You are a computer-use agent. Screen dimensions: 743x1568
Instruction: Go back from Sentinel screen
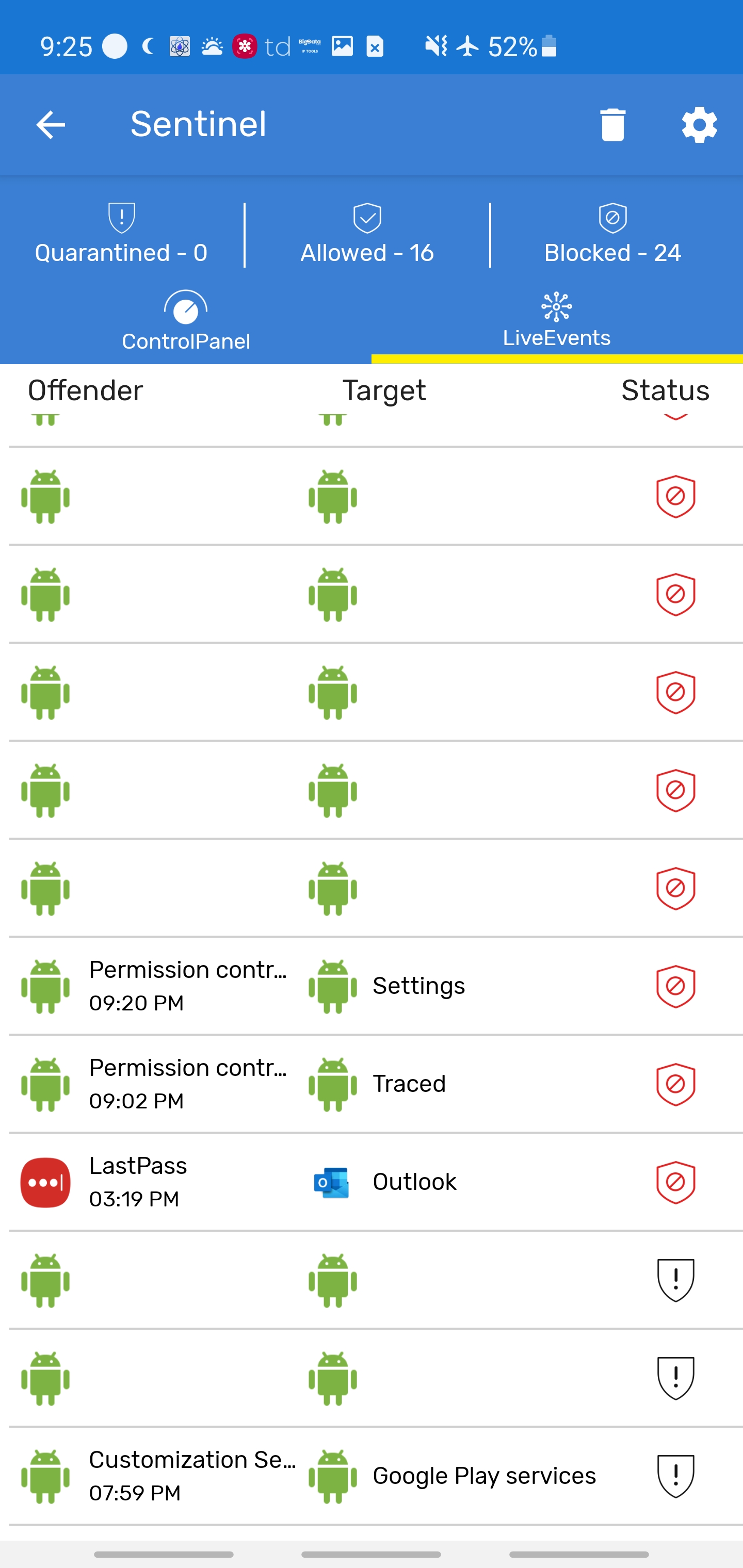51,125
